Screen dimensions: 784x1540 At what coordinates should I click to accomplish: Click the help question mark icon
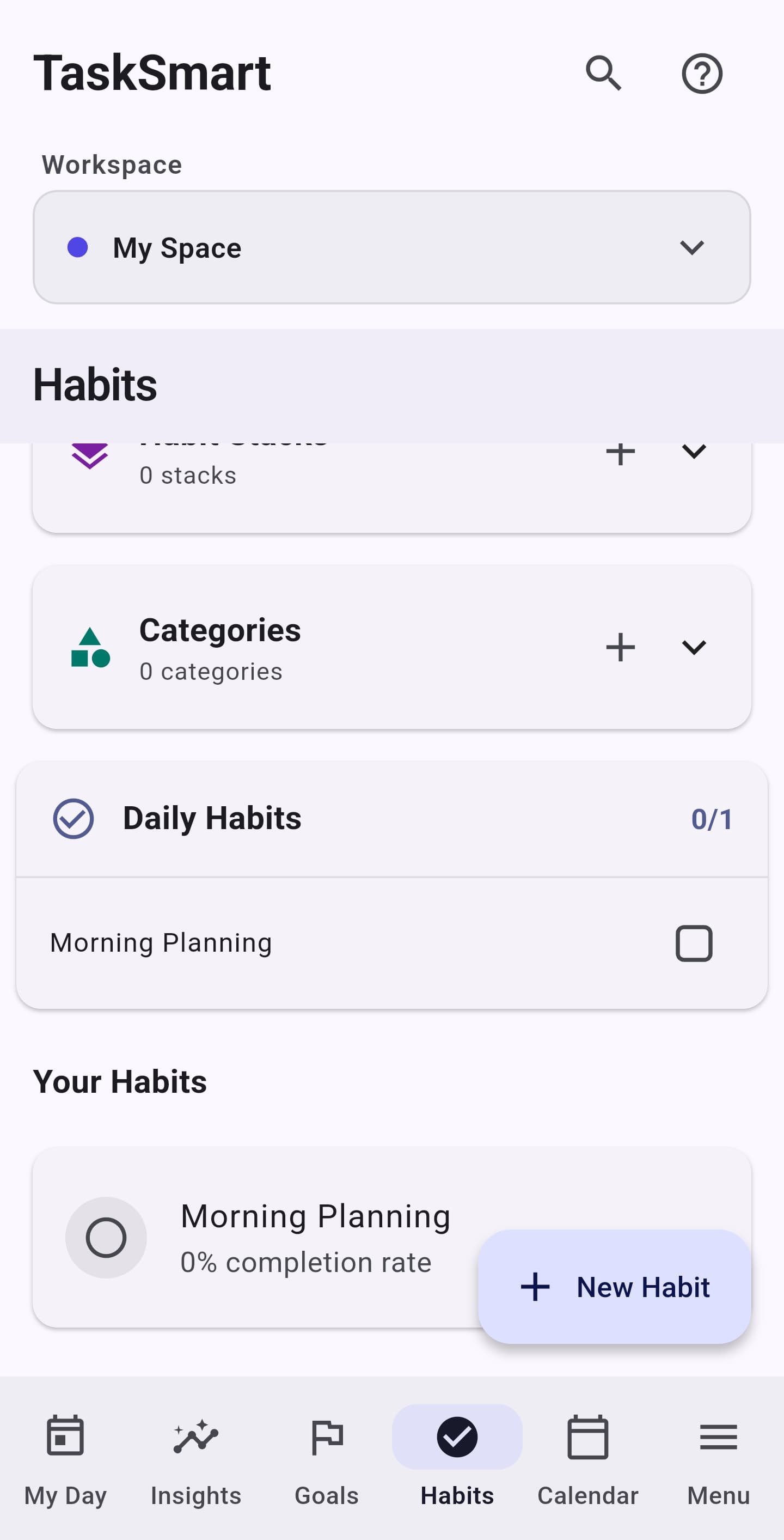(x=702, y=74)
